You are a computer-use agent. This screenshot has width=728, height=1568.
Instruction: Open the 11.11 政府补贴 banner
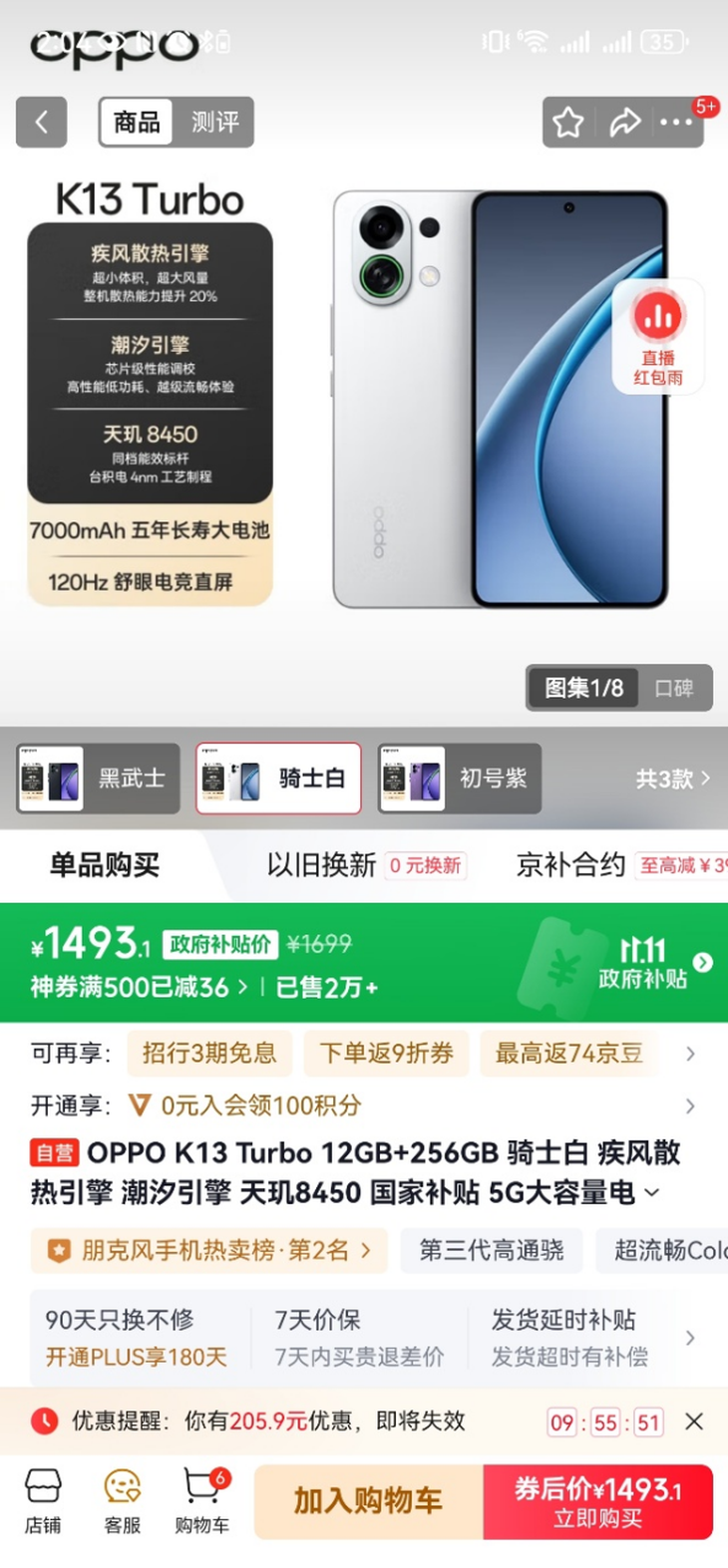[x=643, y=963]
